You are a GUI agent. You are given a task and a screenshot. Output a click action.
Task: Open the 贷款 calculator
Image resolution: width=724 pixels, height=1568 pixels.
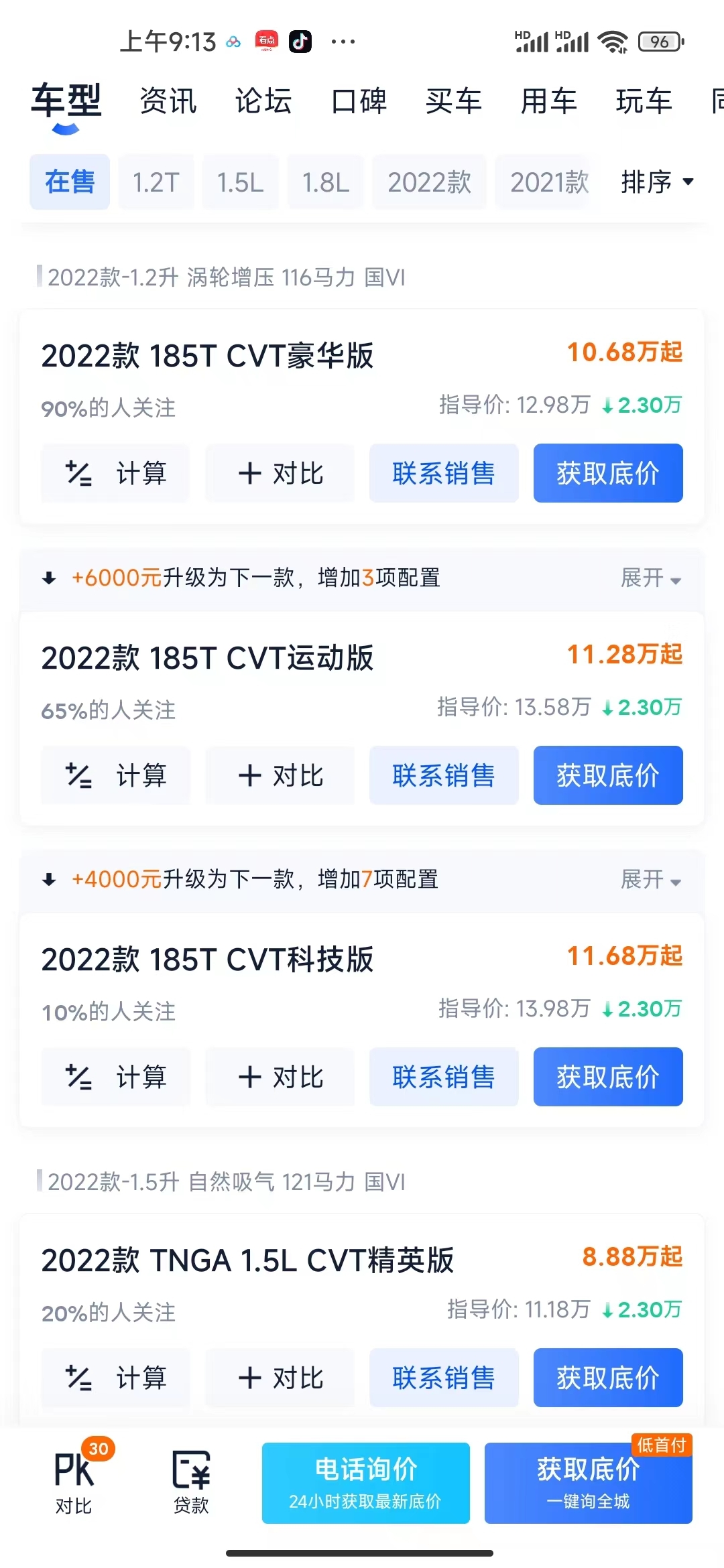click(x=191, y=1482)
